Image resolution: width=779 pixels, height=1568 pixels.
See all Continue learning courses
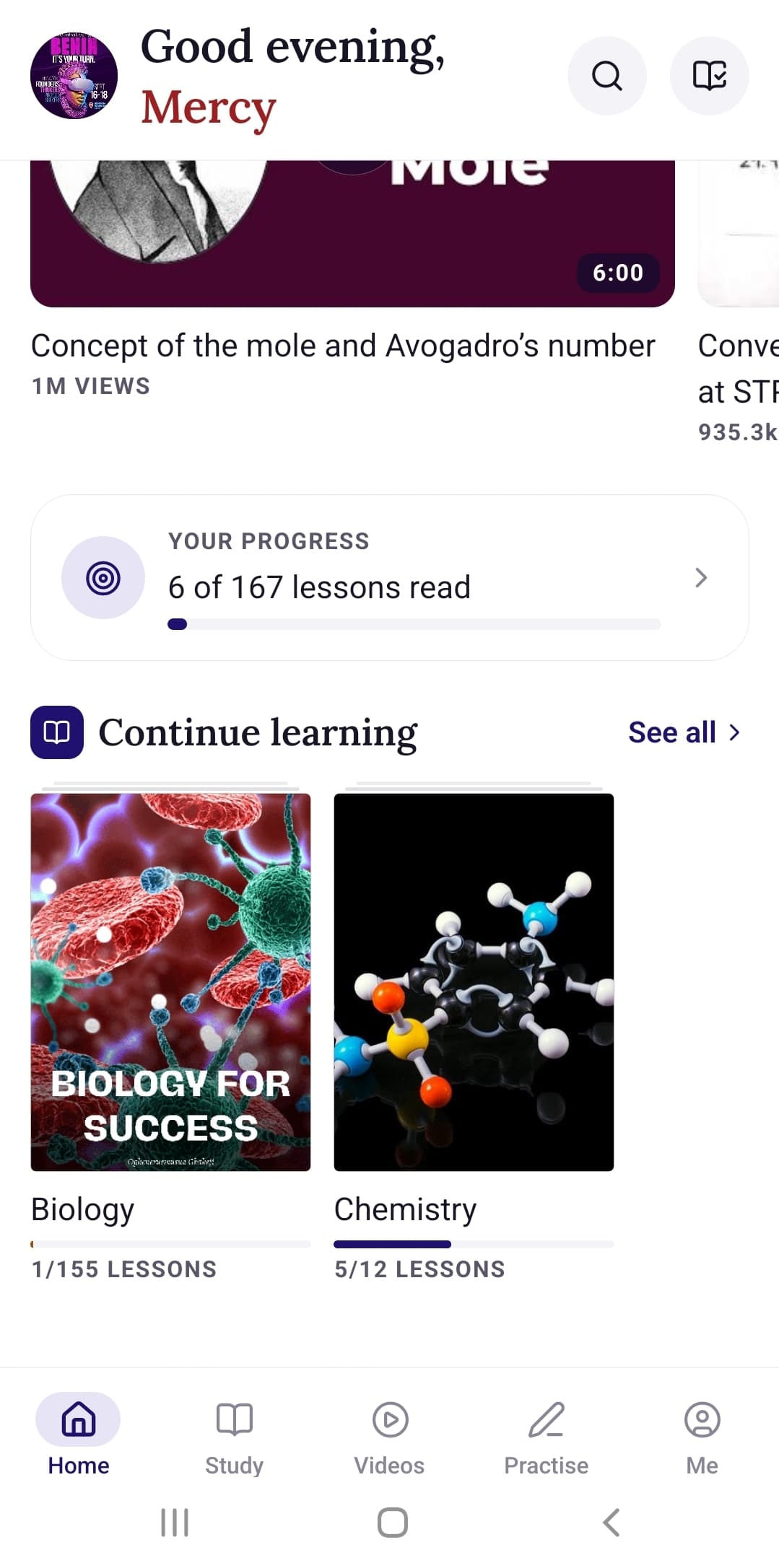(x=684, y=732)
